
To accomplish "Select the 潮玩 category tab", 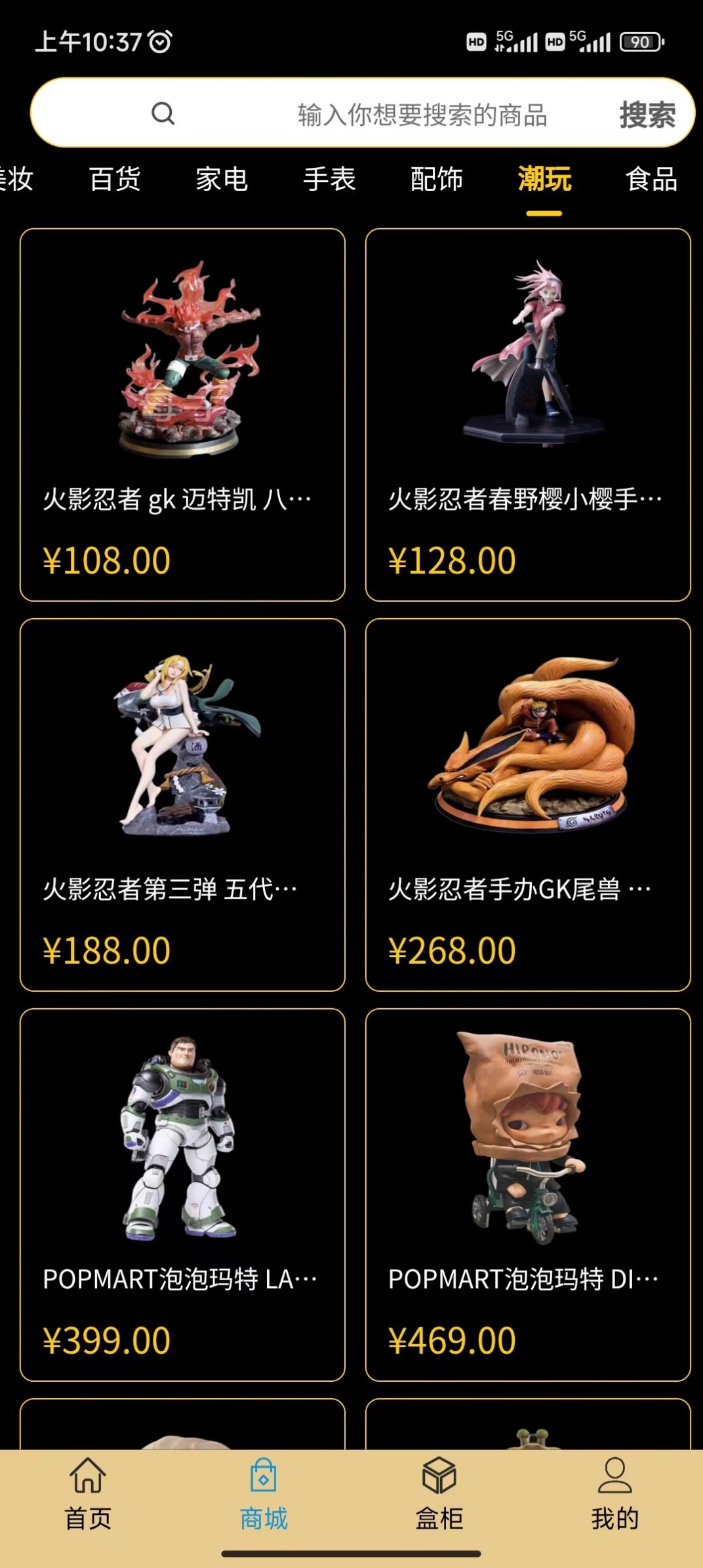I will [x=544, y=179].
